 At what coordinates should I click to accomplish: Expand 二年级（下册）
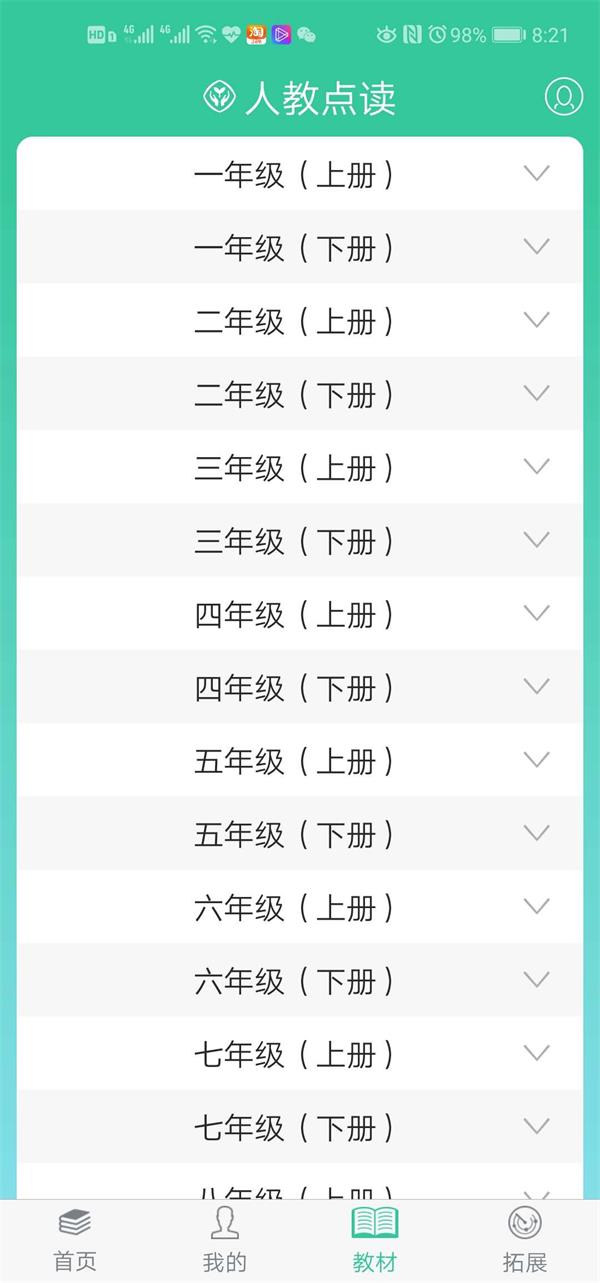(x=537, y=394)
